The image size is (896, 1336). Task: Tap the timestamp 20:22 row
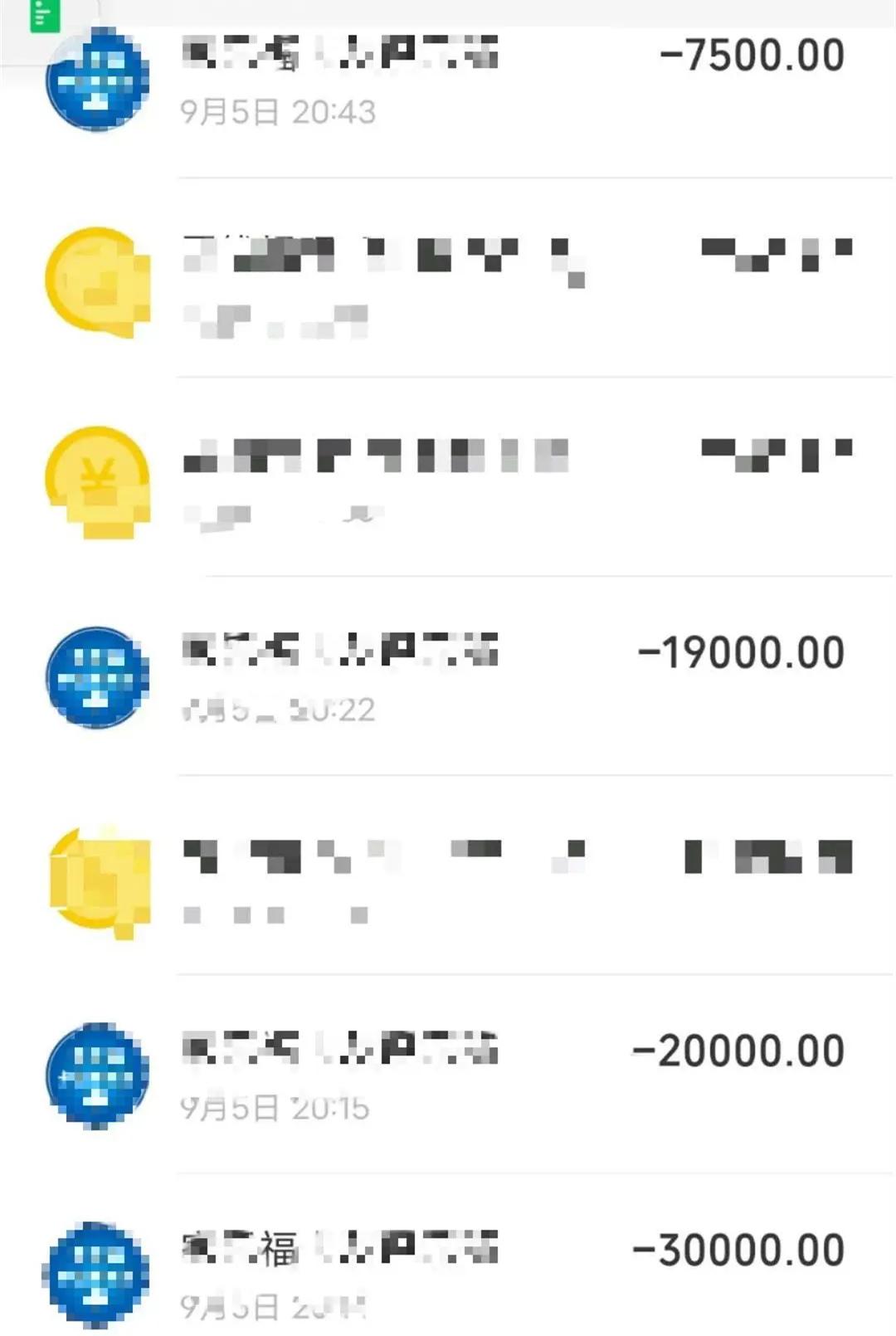point(278,709)
